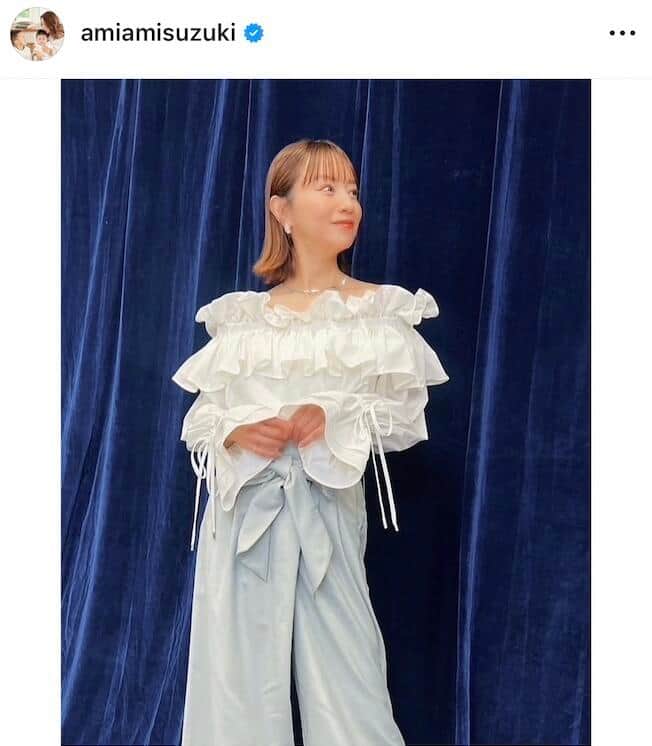Tap the post photo with the blue curtain
This screenshot has width=652, height=746.
click(x=325, y=412)
